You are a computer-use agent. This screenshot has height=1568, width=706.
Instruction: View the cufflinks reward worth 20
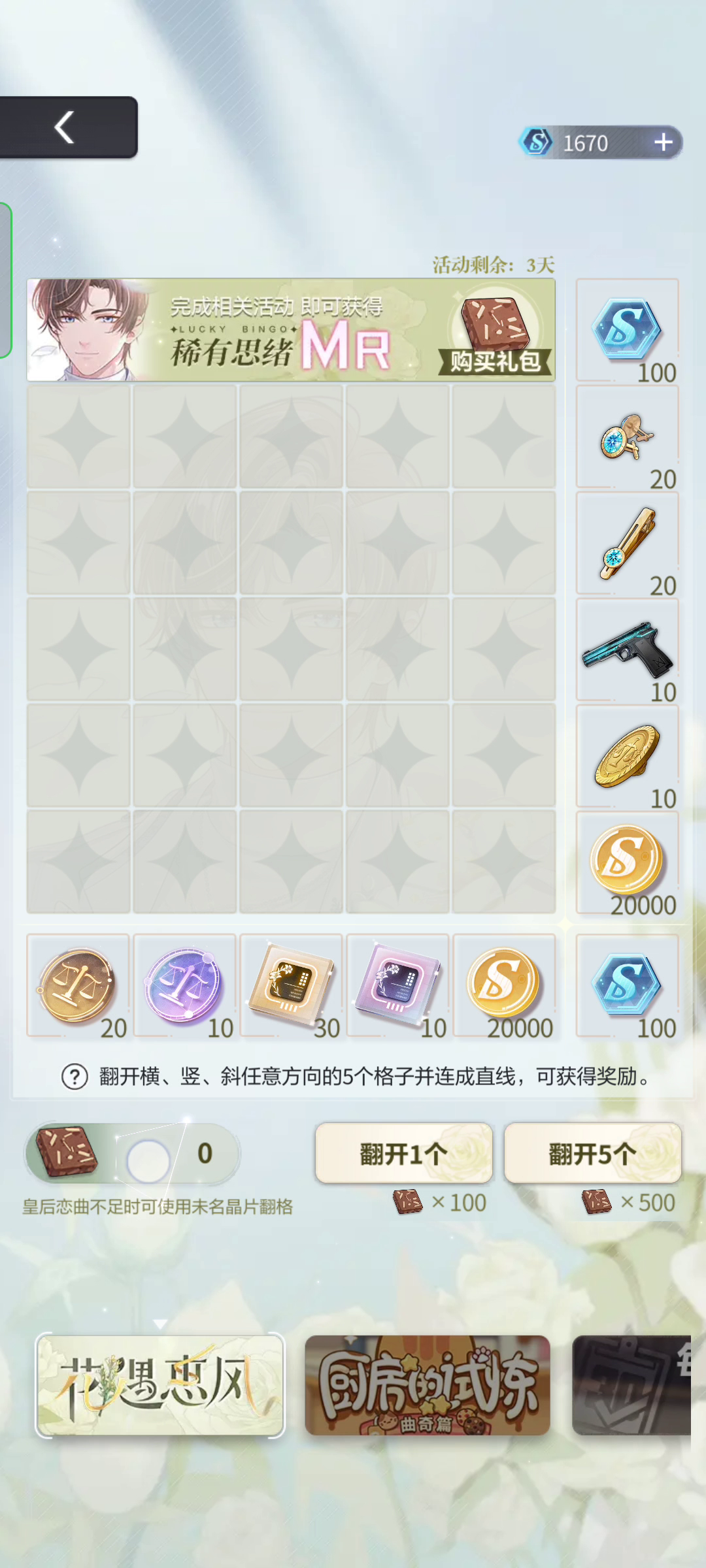coord(628,438)
